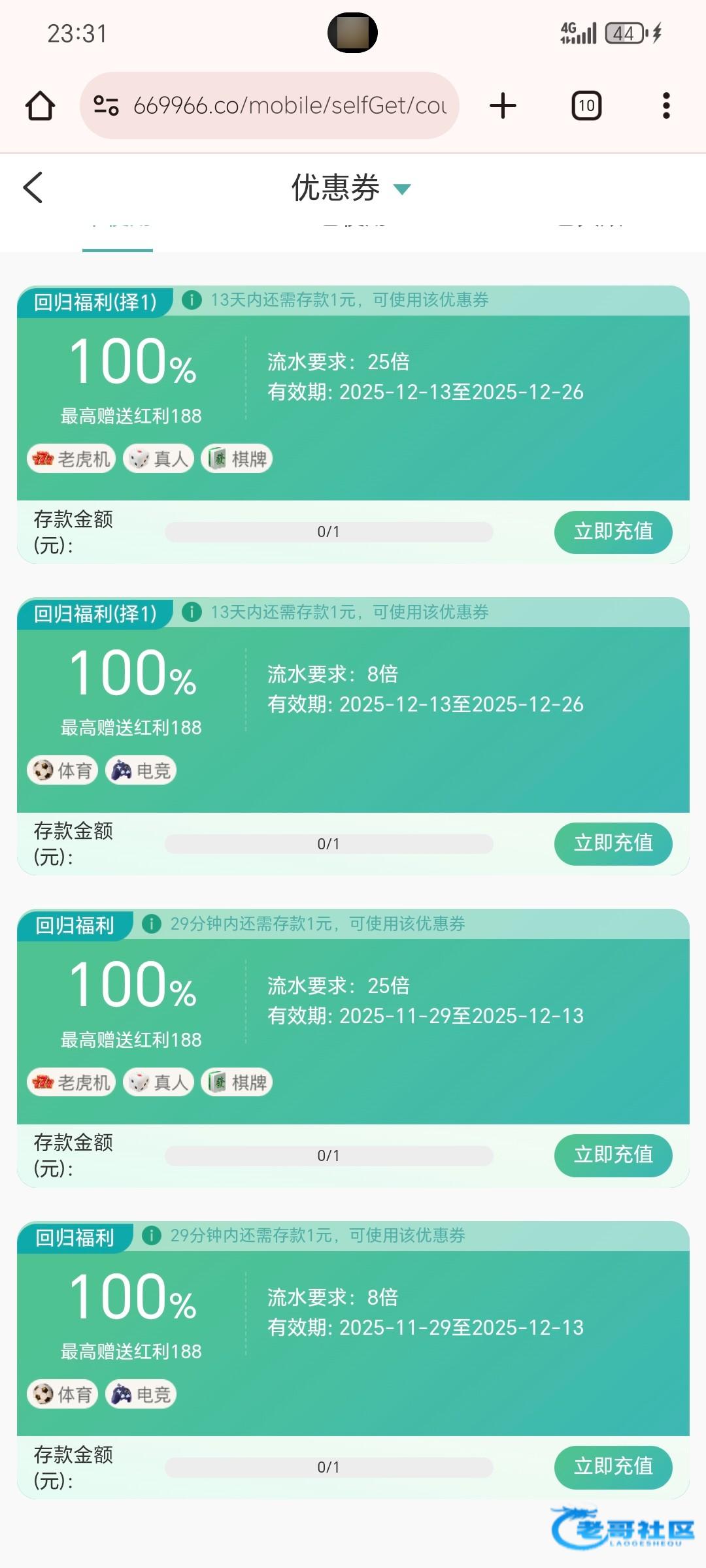Tap 立即充值 on 回归福利(择1) 8倍 coupon
The height and width of the screenshot is (1568, 706).
[613, 843]
